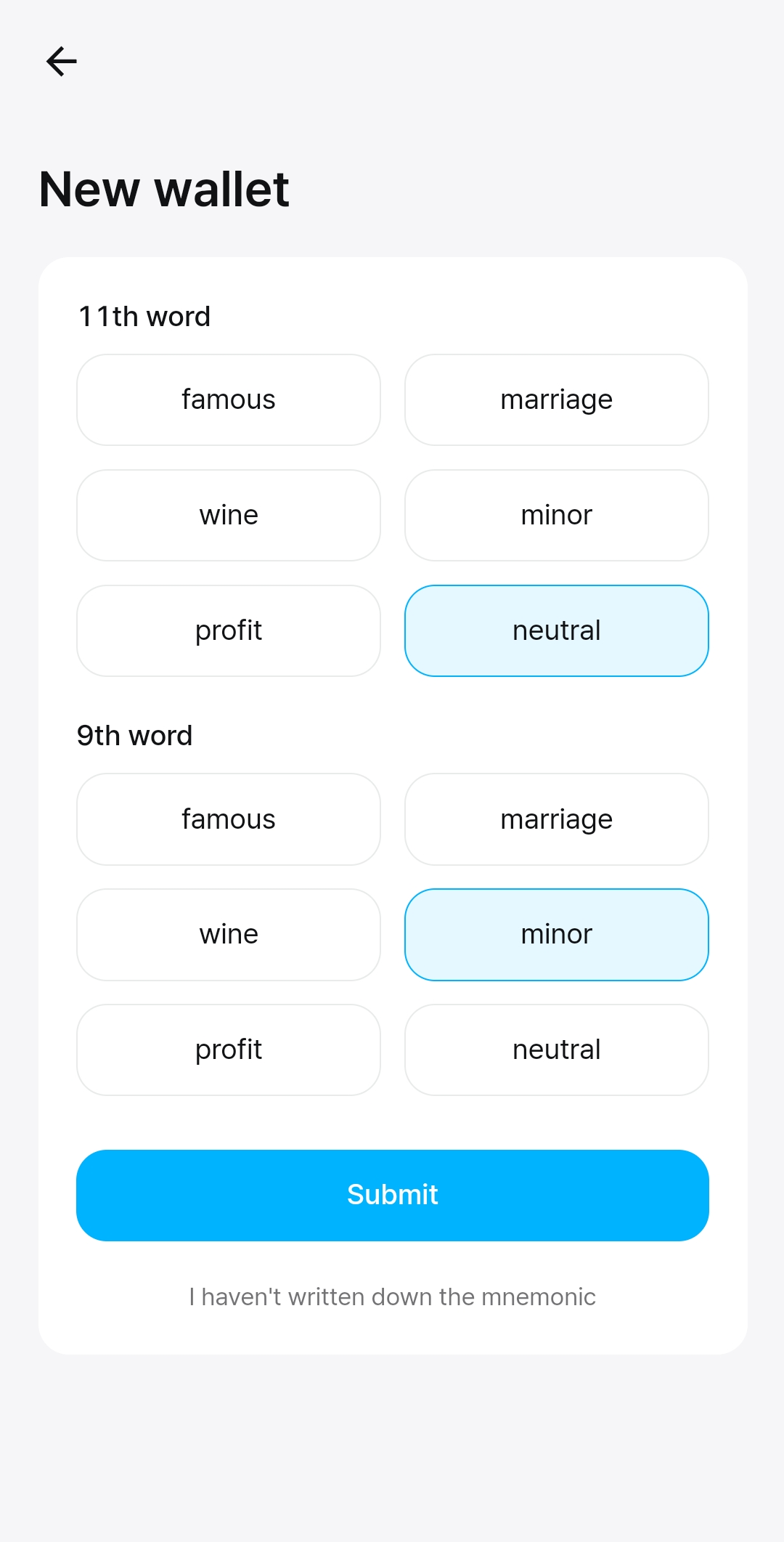Pick 'wine' under 9th word
The width and height of the screenshot is (784, 1542).
click(229, 934)
